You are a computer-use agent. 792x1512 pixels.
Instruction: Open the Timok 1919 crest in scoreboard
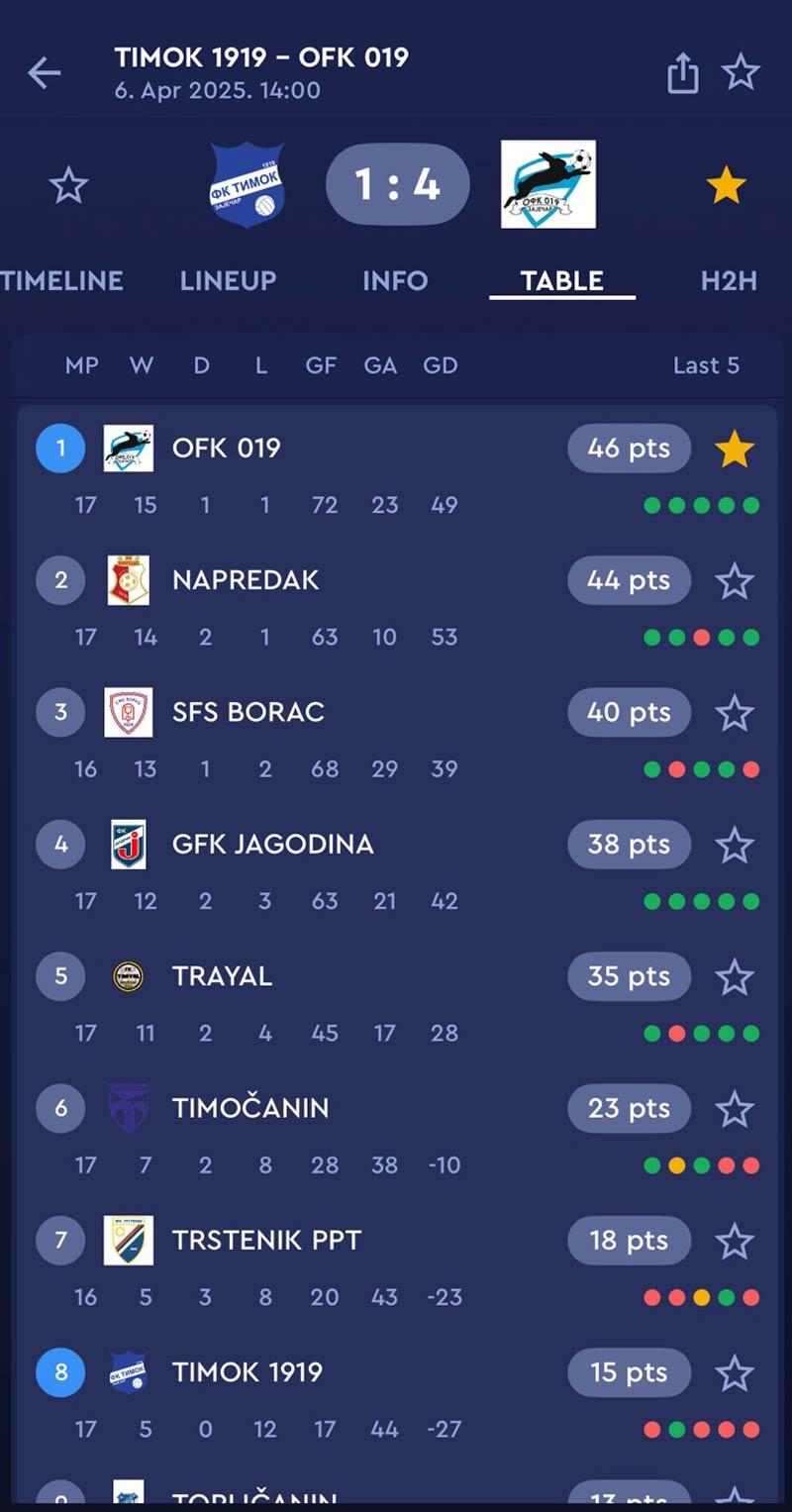click(247, 185)
